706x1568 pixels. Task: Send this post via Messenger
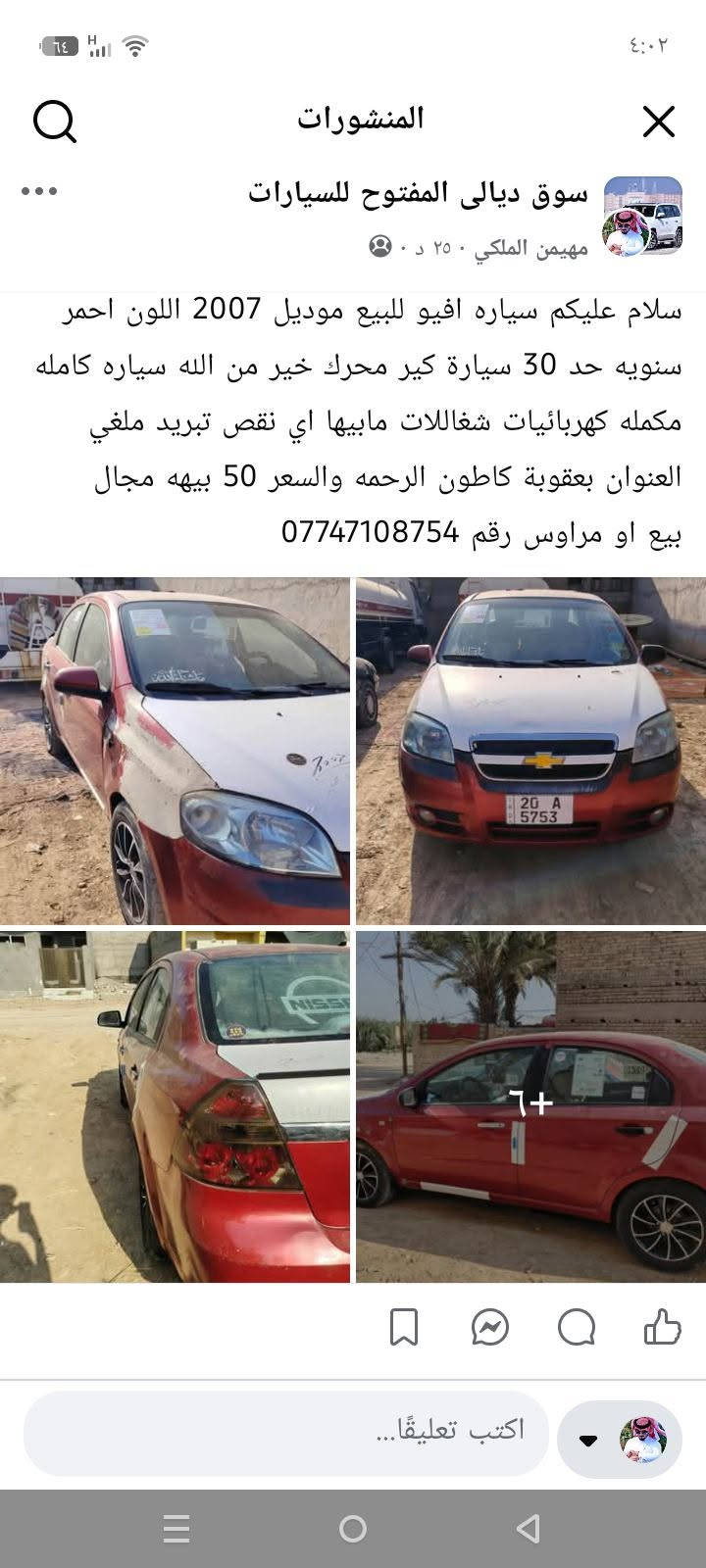pyautogui.click(x=489, y=1329)
